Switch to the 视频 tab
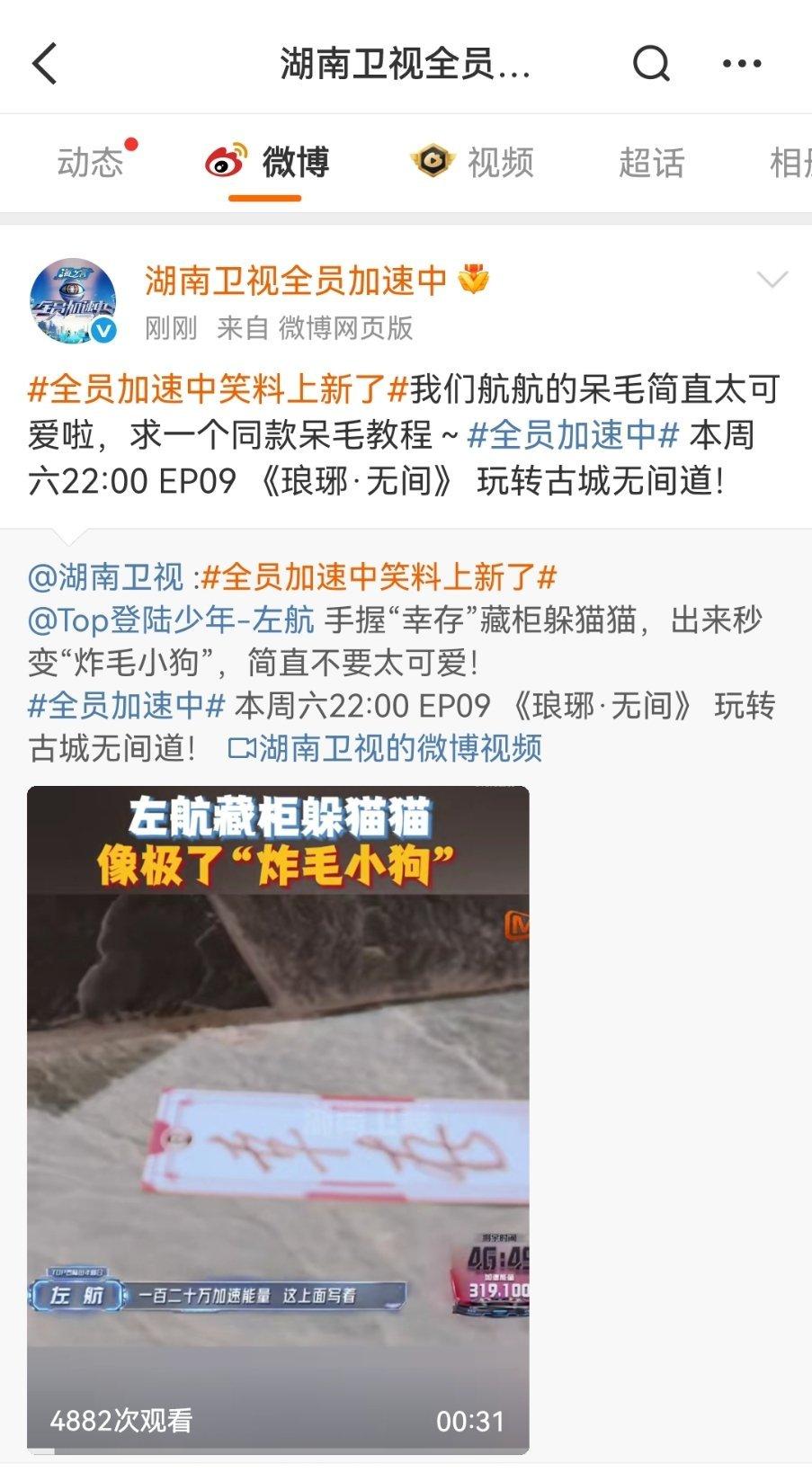This screenshot has height=1481, width=812. pos(473,163)
